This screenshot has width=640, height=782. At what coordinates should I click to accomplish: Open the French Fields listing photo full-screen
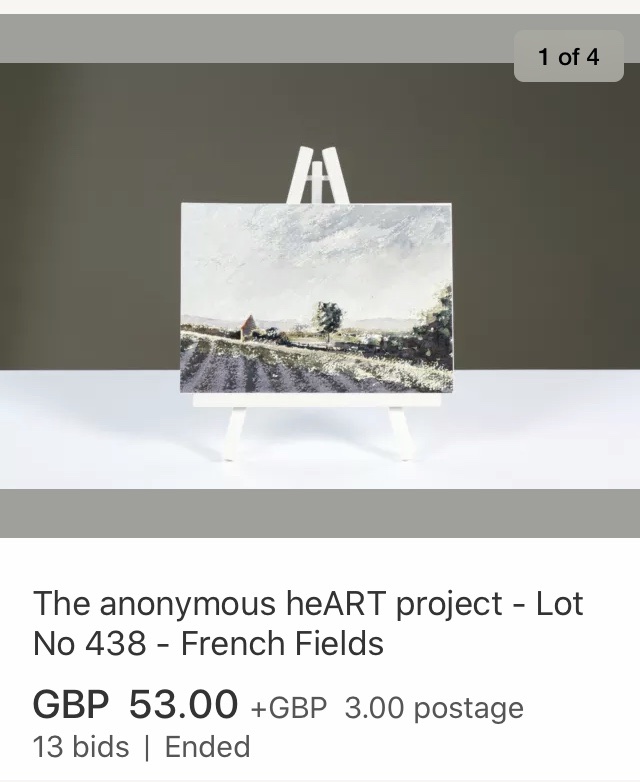pos(318,298)
